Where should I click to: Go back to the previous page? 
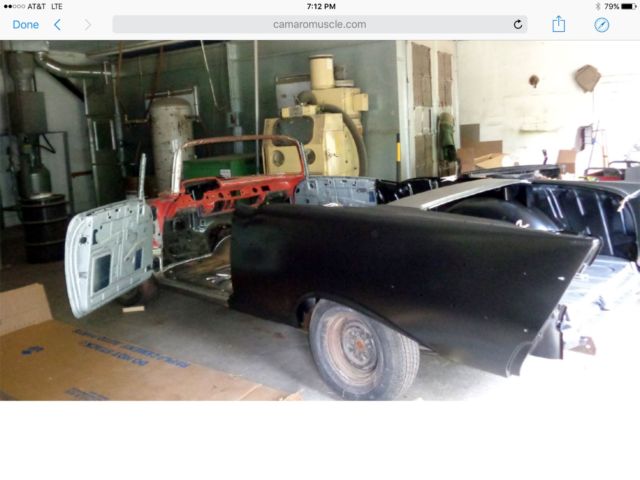point(57,24)
